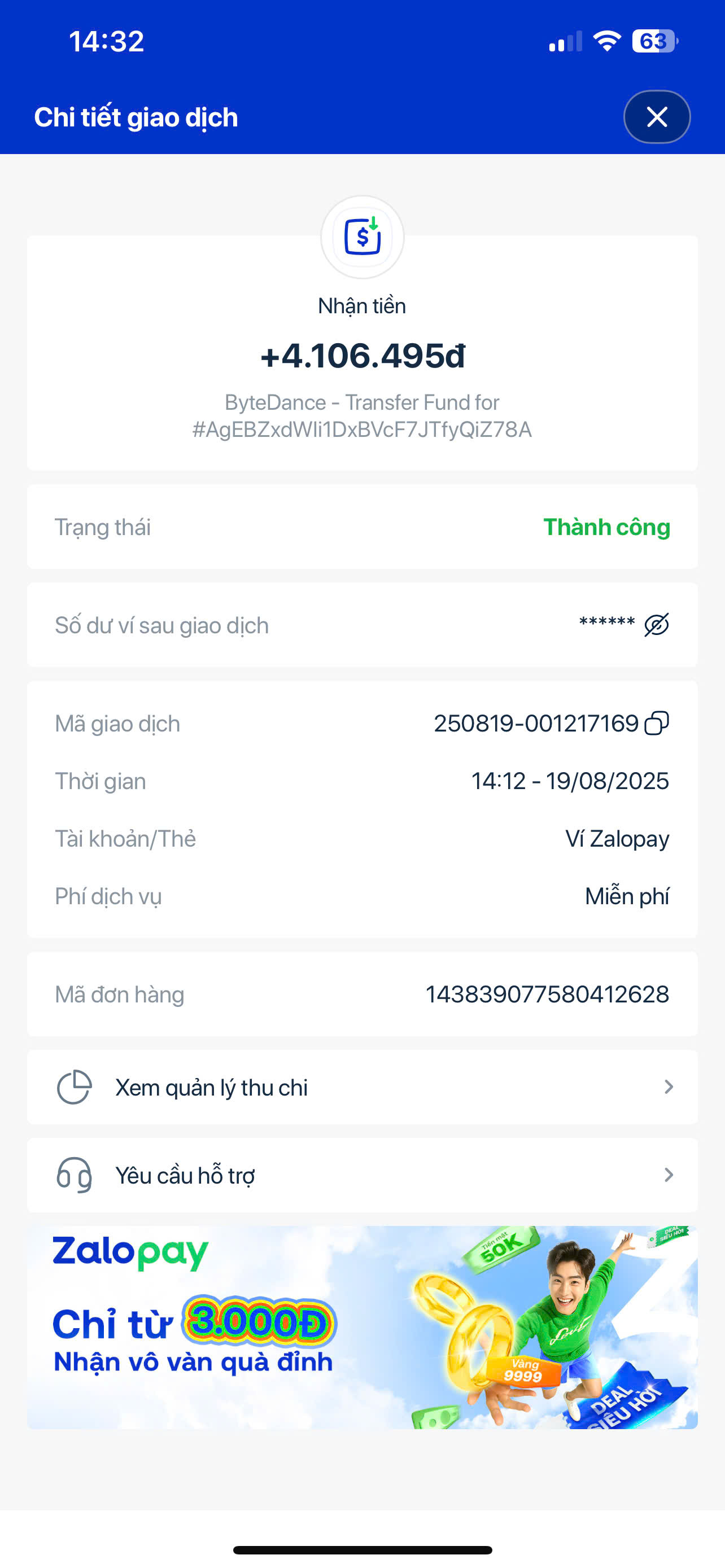The width and height of the screenshot is (725, 1568).
Task: Open the Zalopay 3.000Đ promo banner
Action: tap(362, 1328)
